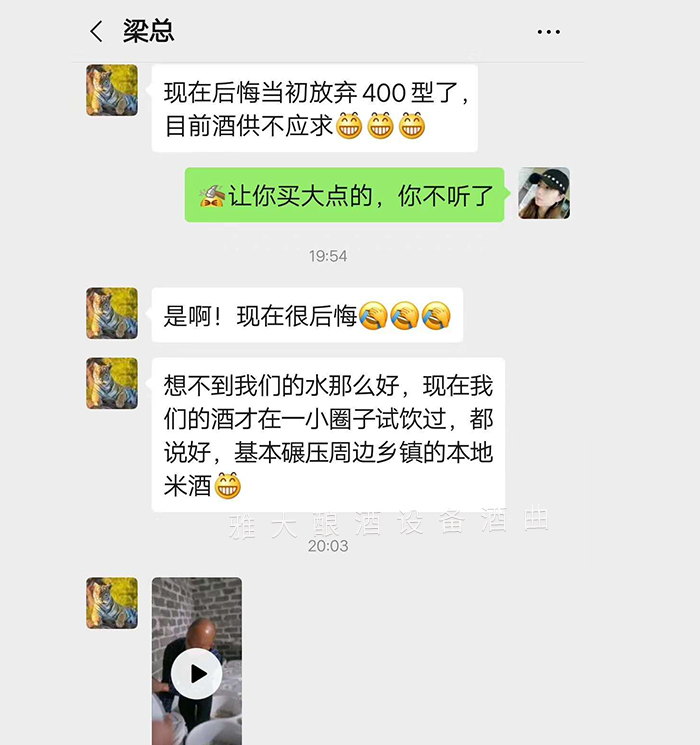Go back from the 梁总 chat

[97, 32]
